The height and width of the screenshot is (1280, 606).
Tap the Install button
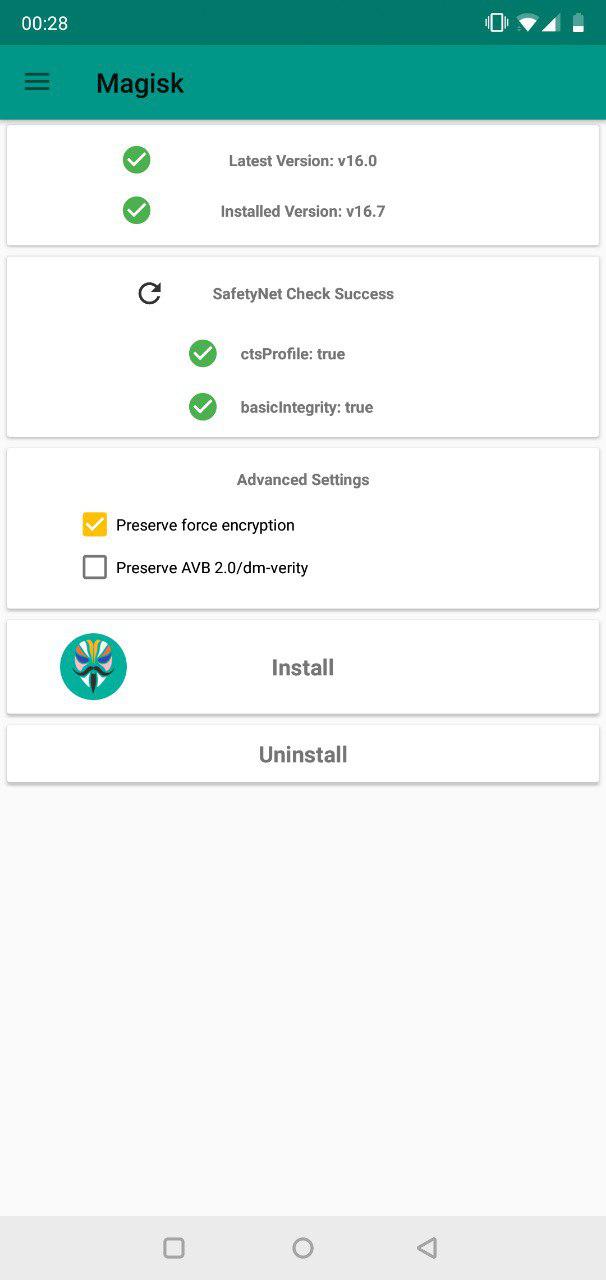303,667
